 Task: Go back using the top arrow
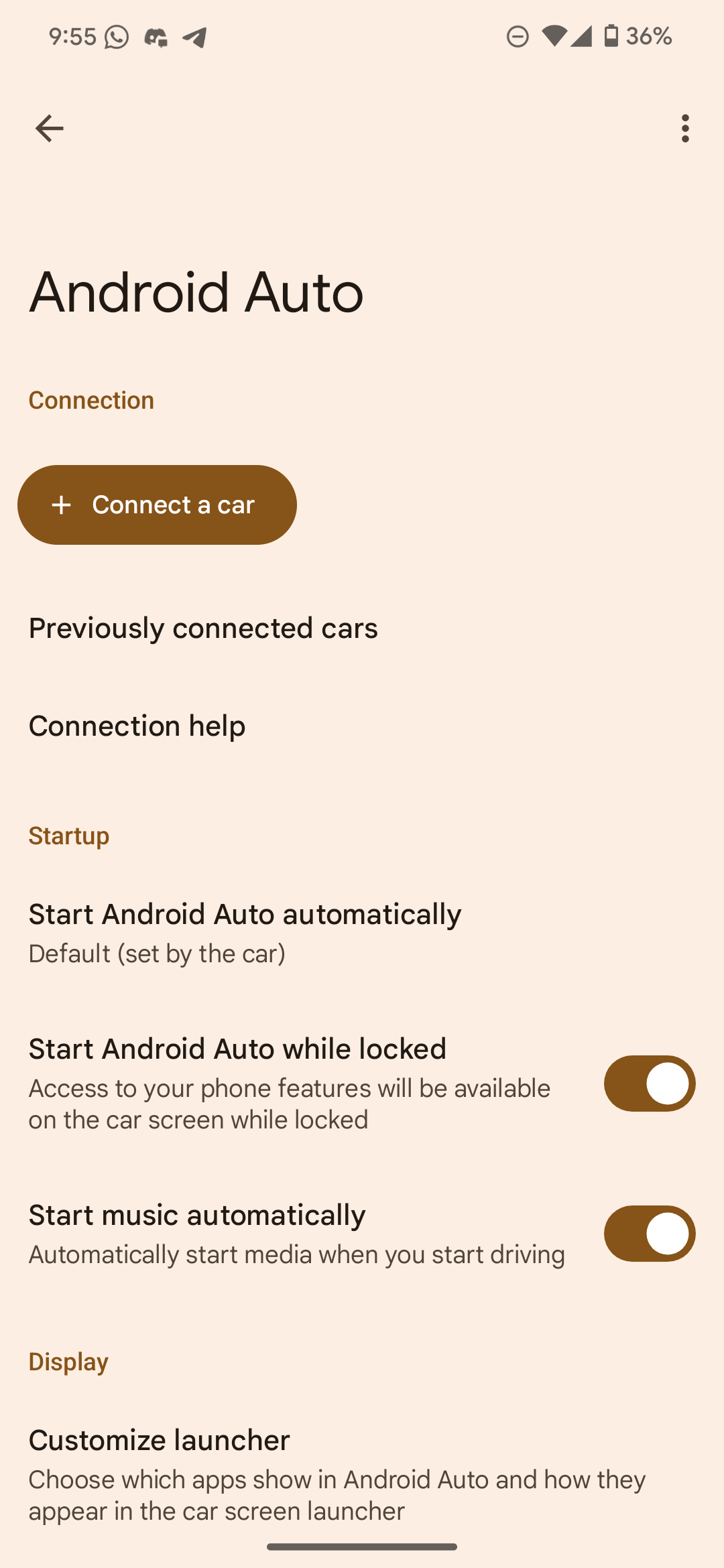click(x=49, y=128)
